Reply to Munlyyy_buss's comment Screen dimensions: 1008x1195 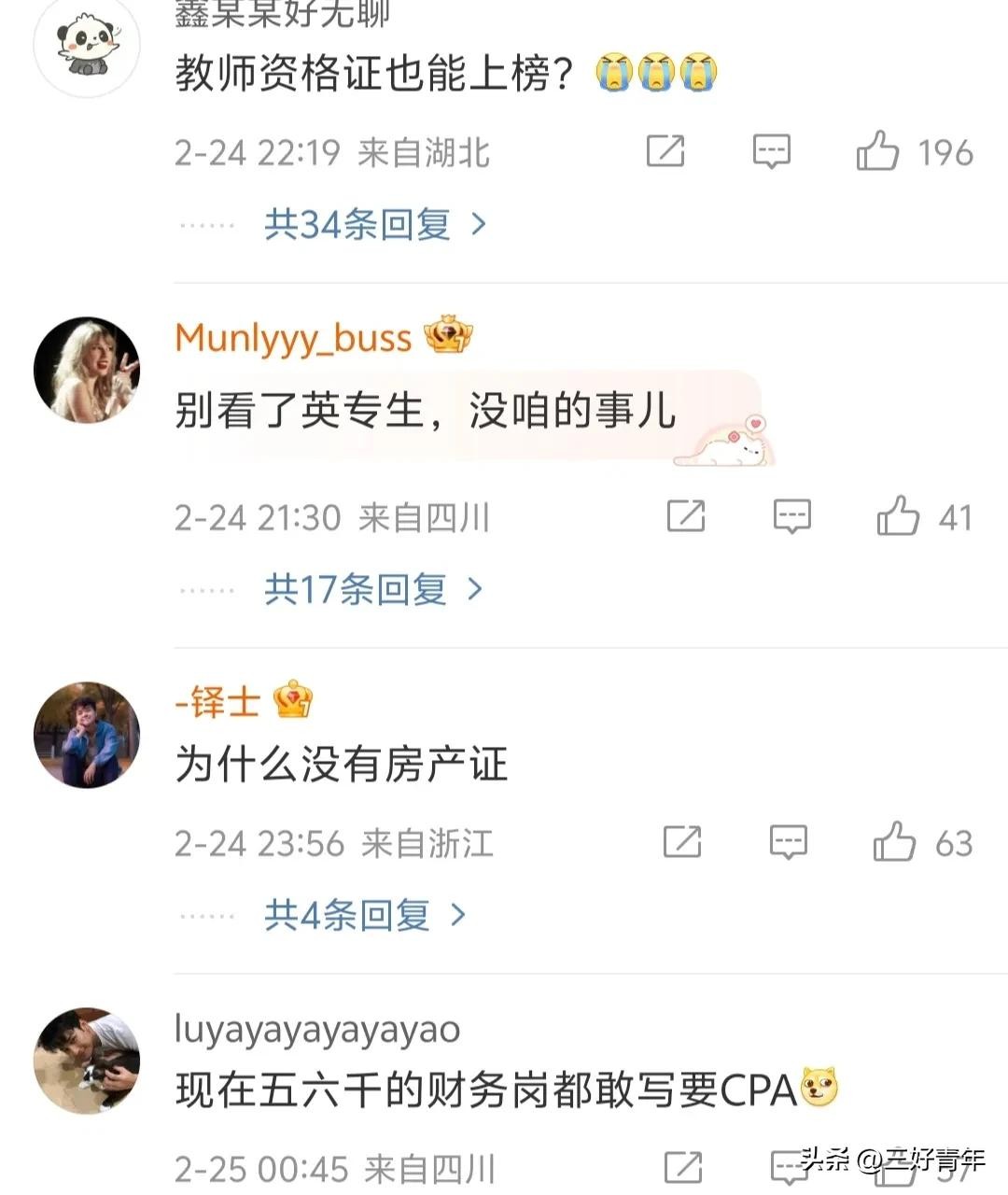pyautogui.click(x=792, y=516)
